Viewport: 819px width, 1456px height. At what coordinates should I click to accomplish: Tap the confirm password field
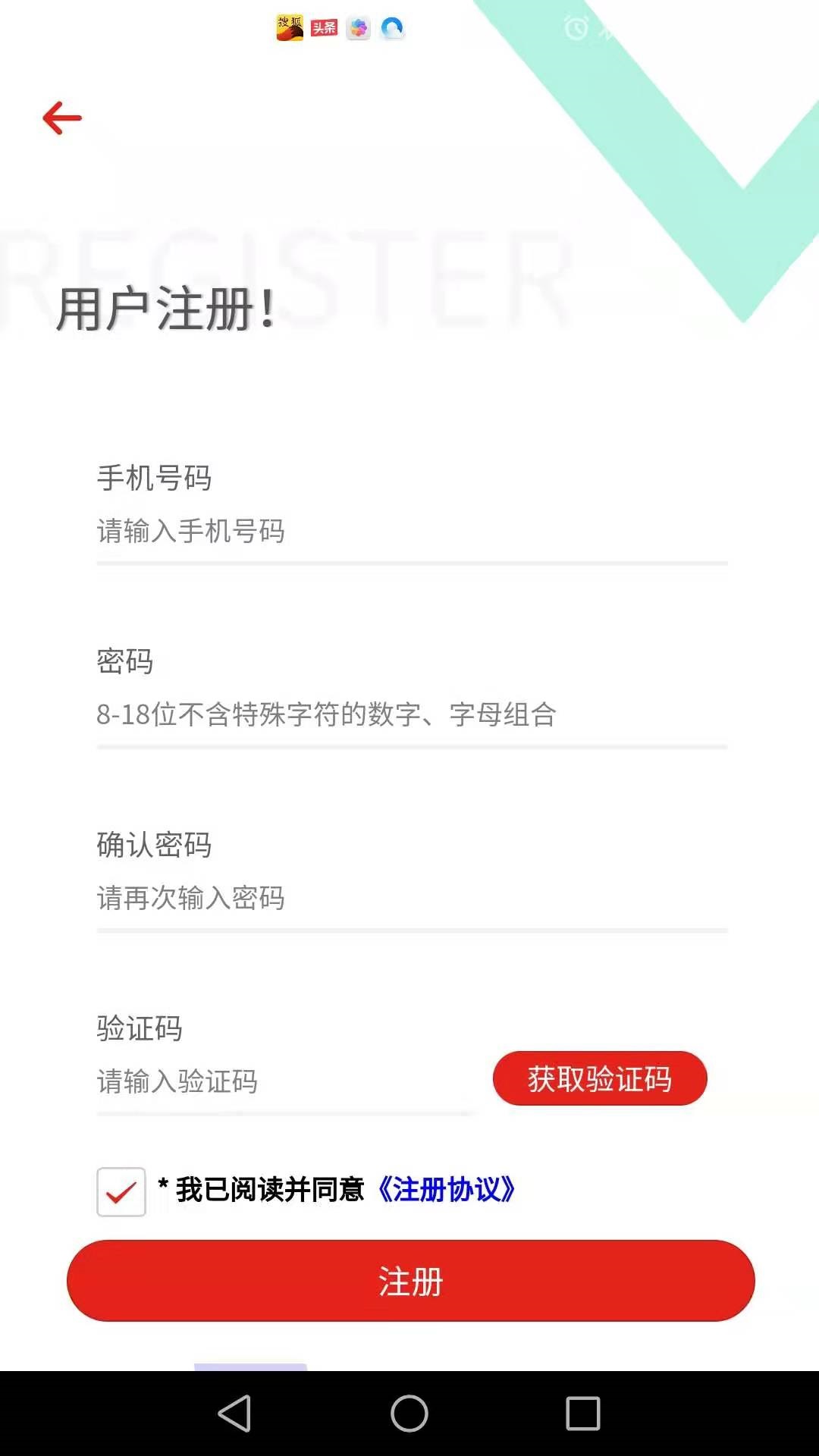click(x=412, y=899)
